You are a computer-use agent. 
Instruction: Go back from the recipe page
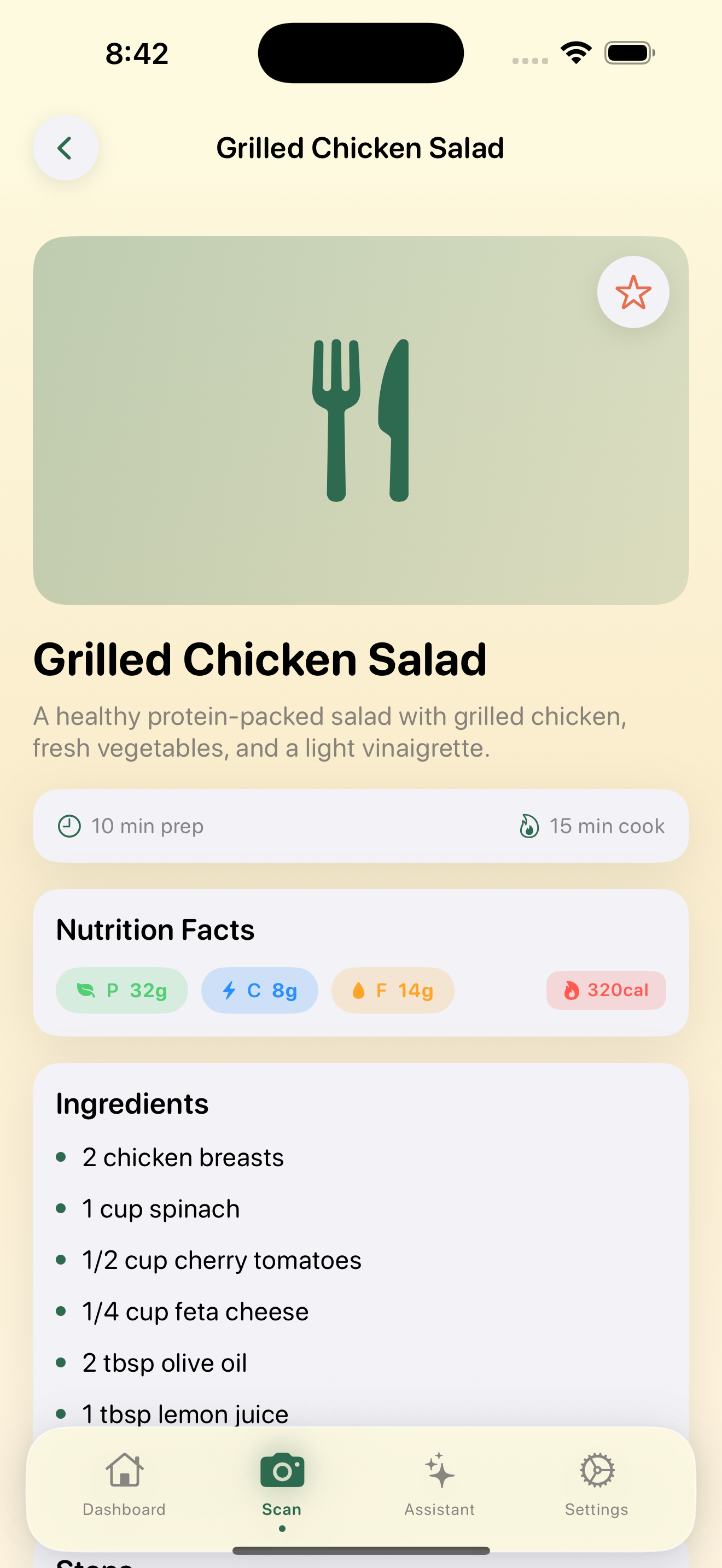[65, 148]
